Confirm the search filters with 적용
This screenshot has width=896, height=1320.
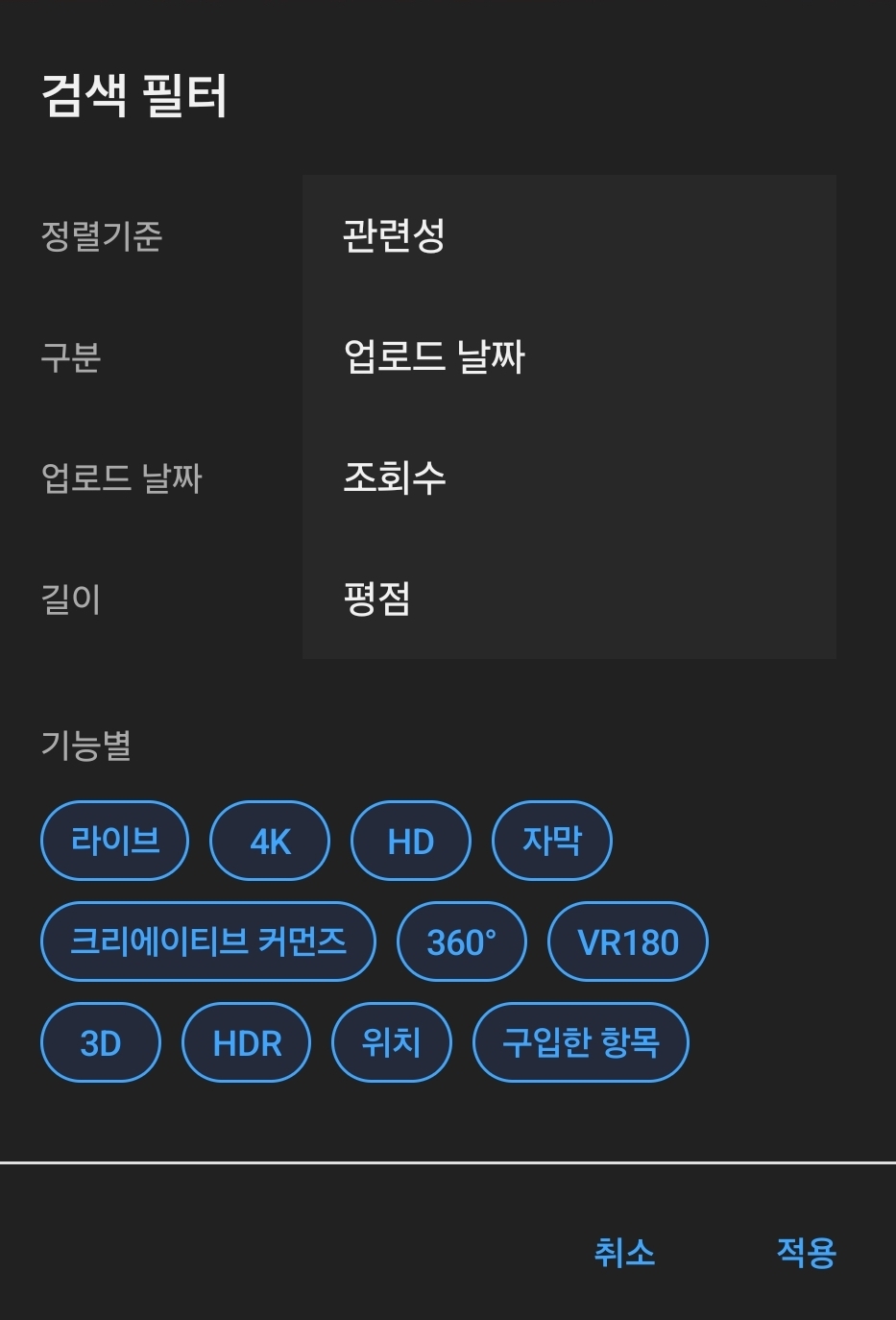point(806,1252)
